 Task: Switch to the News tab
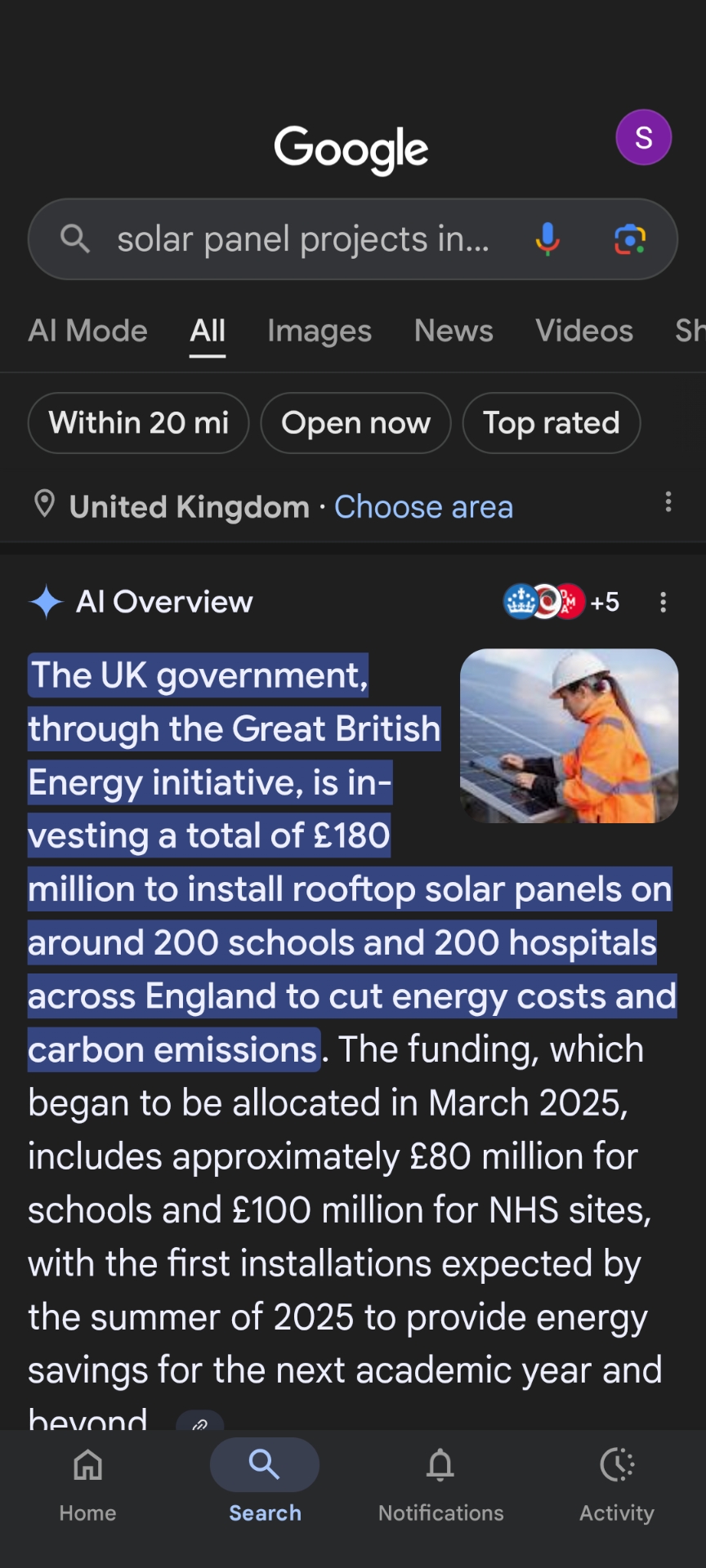coord(454,331)
